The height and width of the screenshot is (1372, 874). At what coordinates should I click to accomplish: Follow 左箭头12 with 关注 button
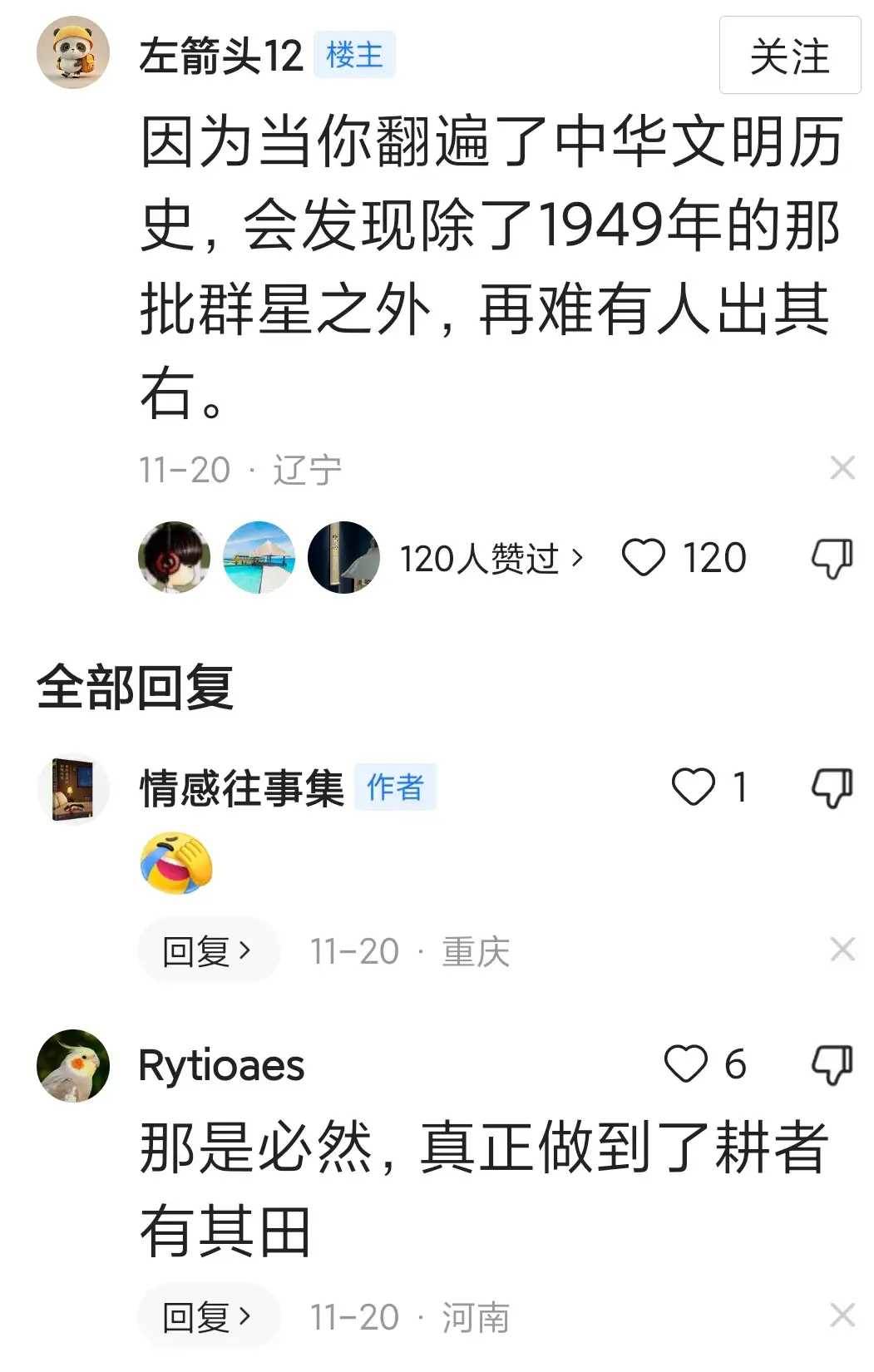pyautogui.click(x=788, y=56)
